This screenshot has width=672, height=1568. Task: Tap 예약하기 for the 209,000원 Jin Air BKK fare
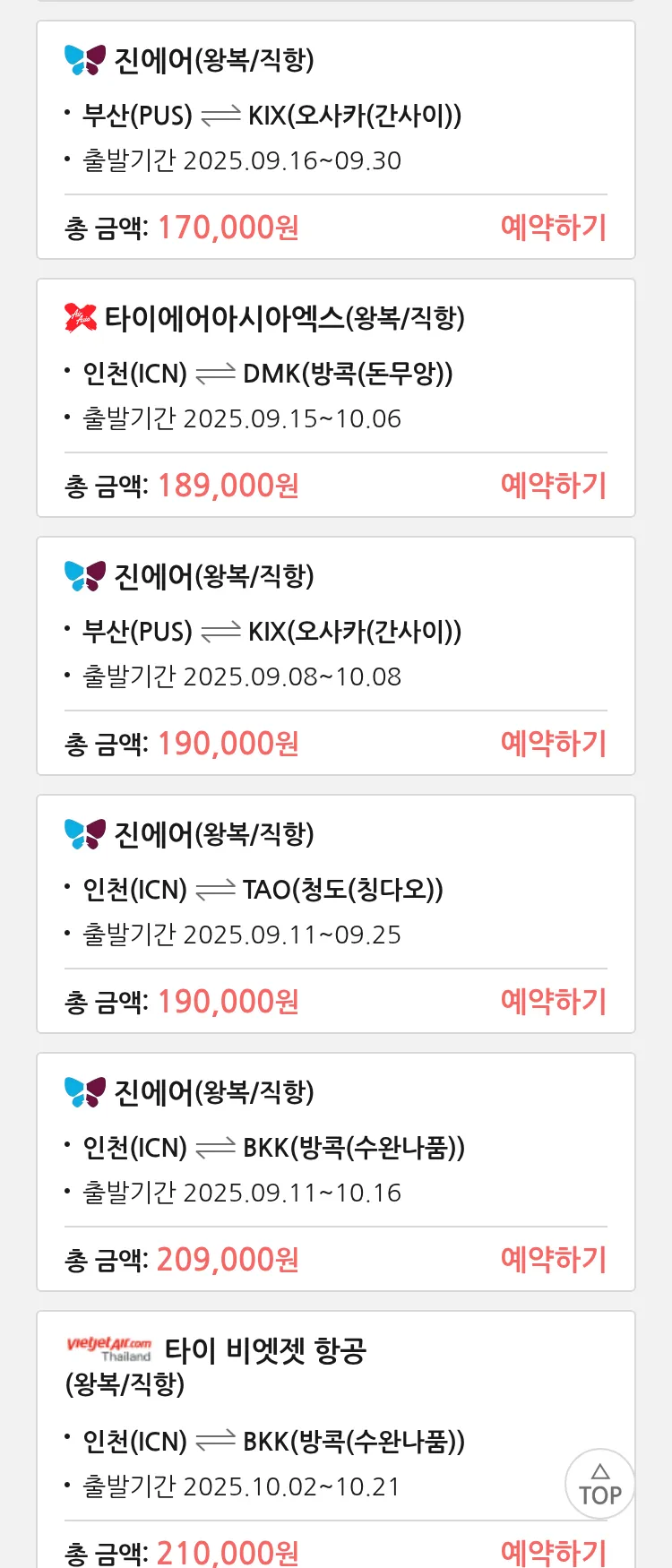[553, 1260]
